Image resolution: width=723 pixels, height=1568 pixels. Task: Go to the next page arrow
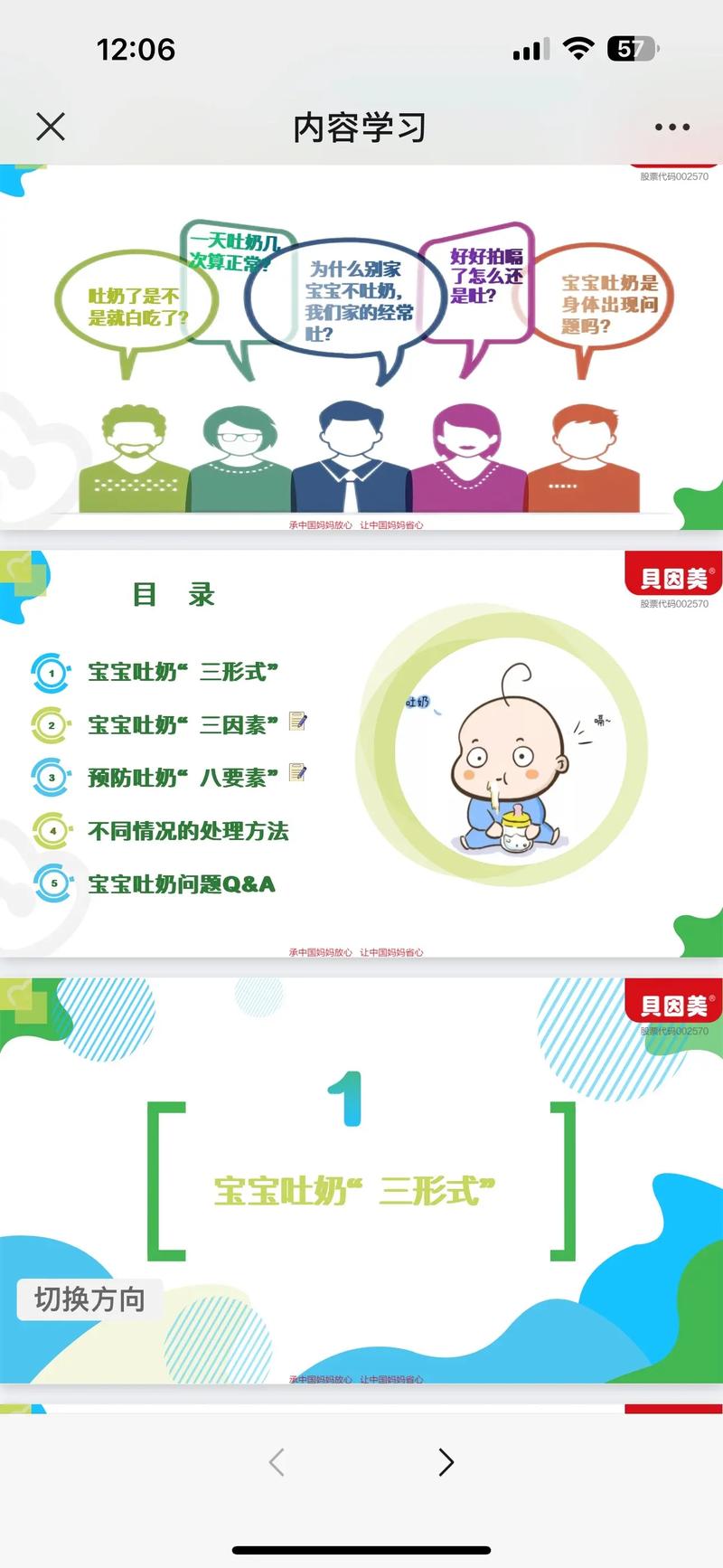(x=446, y=1462)
